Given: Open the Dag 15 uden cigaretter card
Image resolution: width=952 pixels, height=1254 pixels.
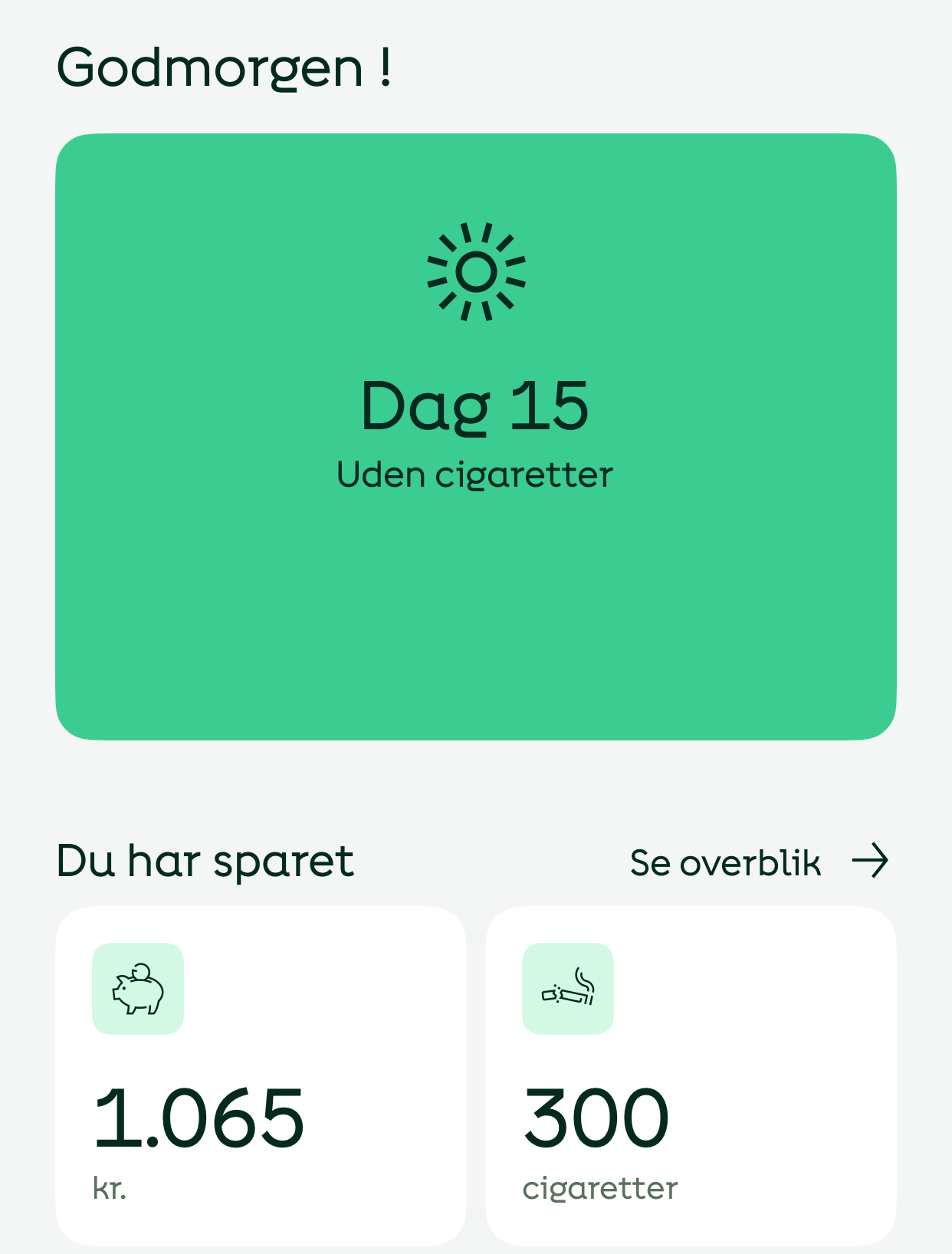Looking at the screenshot, I should click(x=475, y=436).
